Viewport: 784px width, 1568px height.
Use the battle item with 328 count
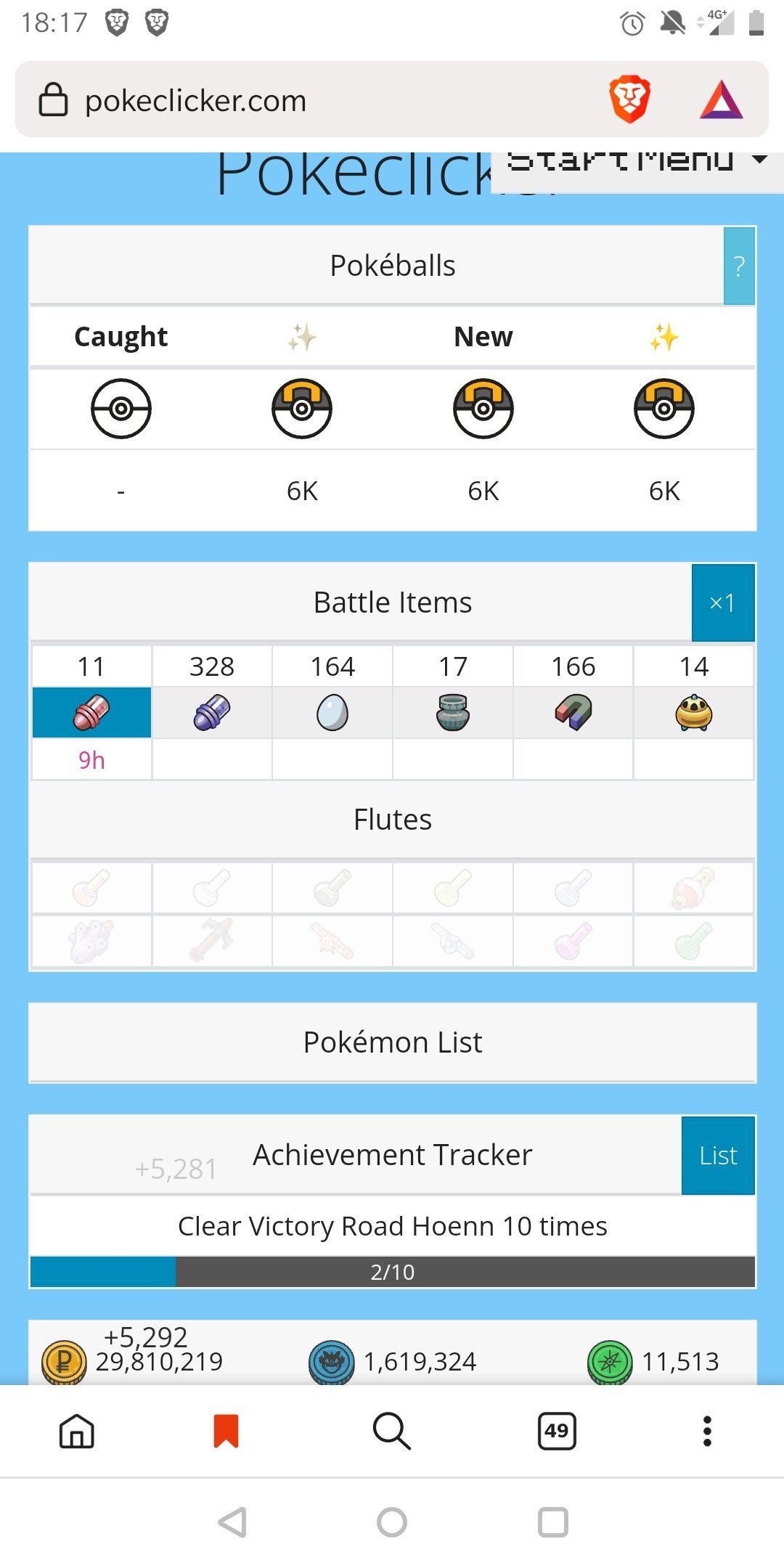pyautogui.click(x=212, y=712)
